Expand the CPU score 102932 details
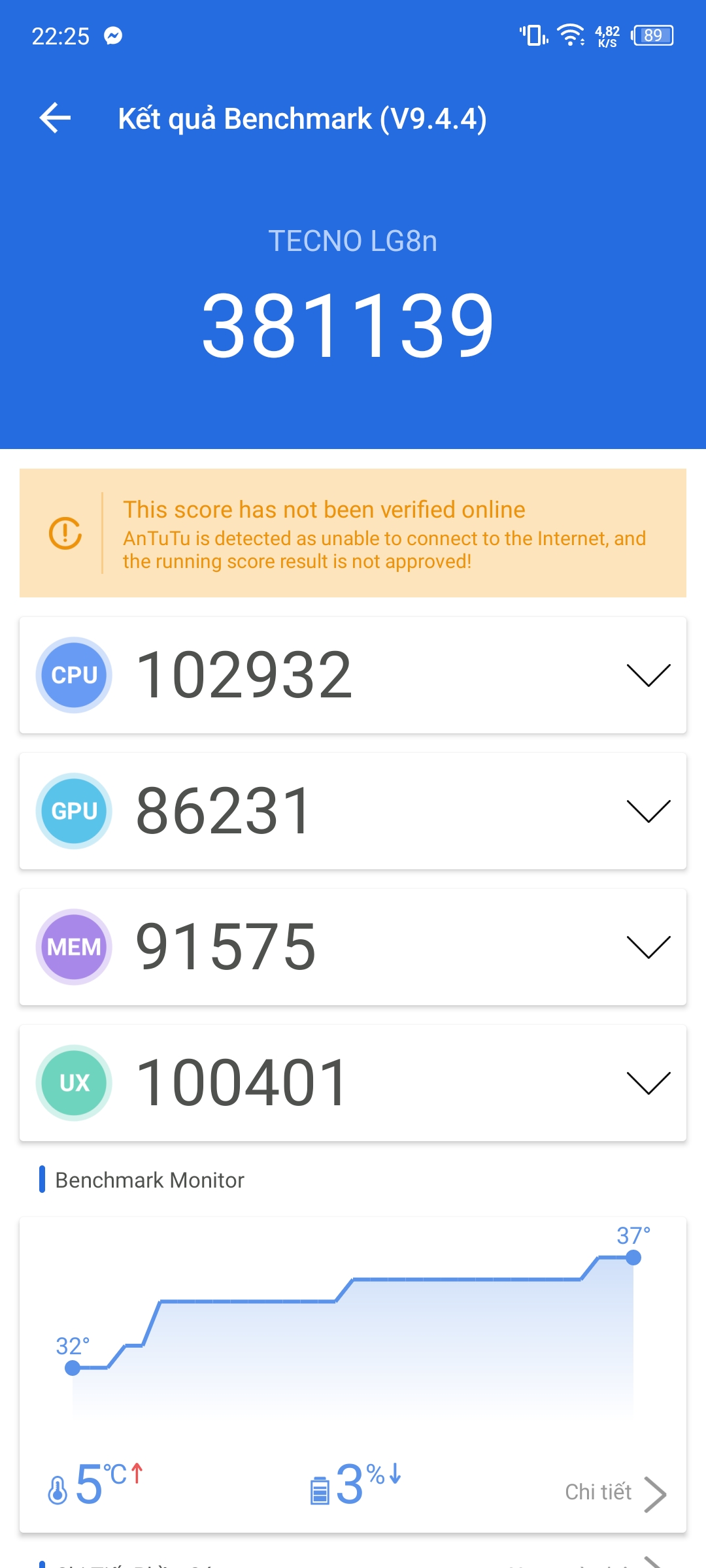706x1568 pixels. coord(648,675)
